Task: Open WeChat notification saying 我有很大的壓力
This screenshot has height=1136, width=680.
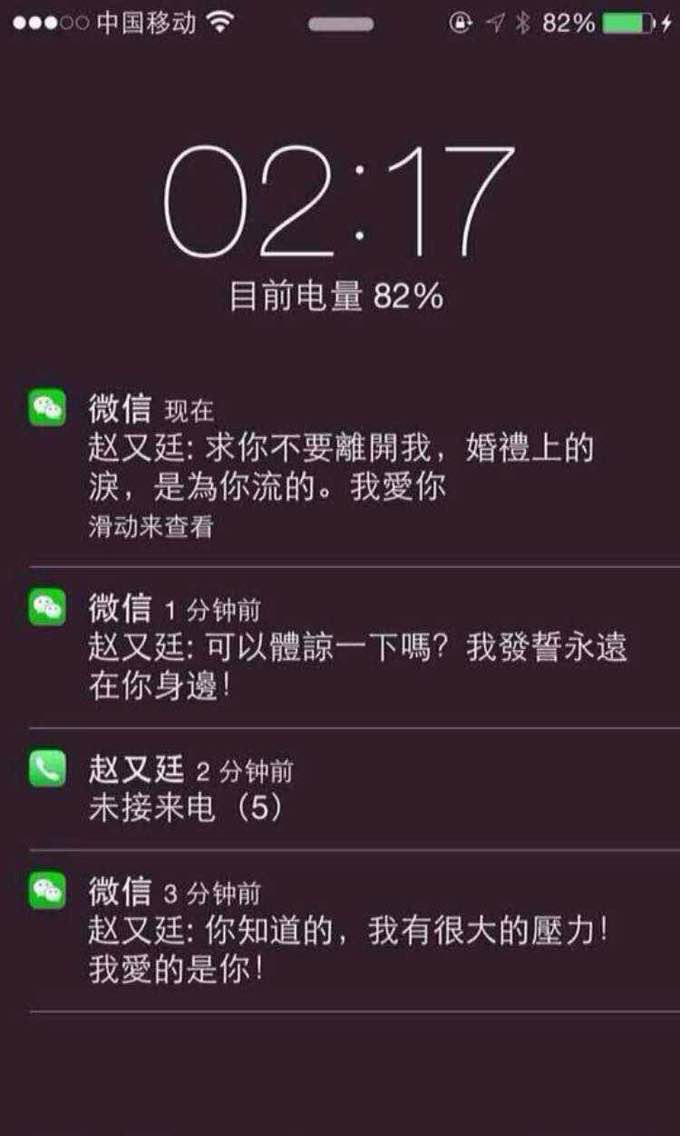Action: click(340, 931)
